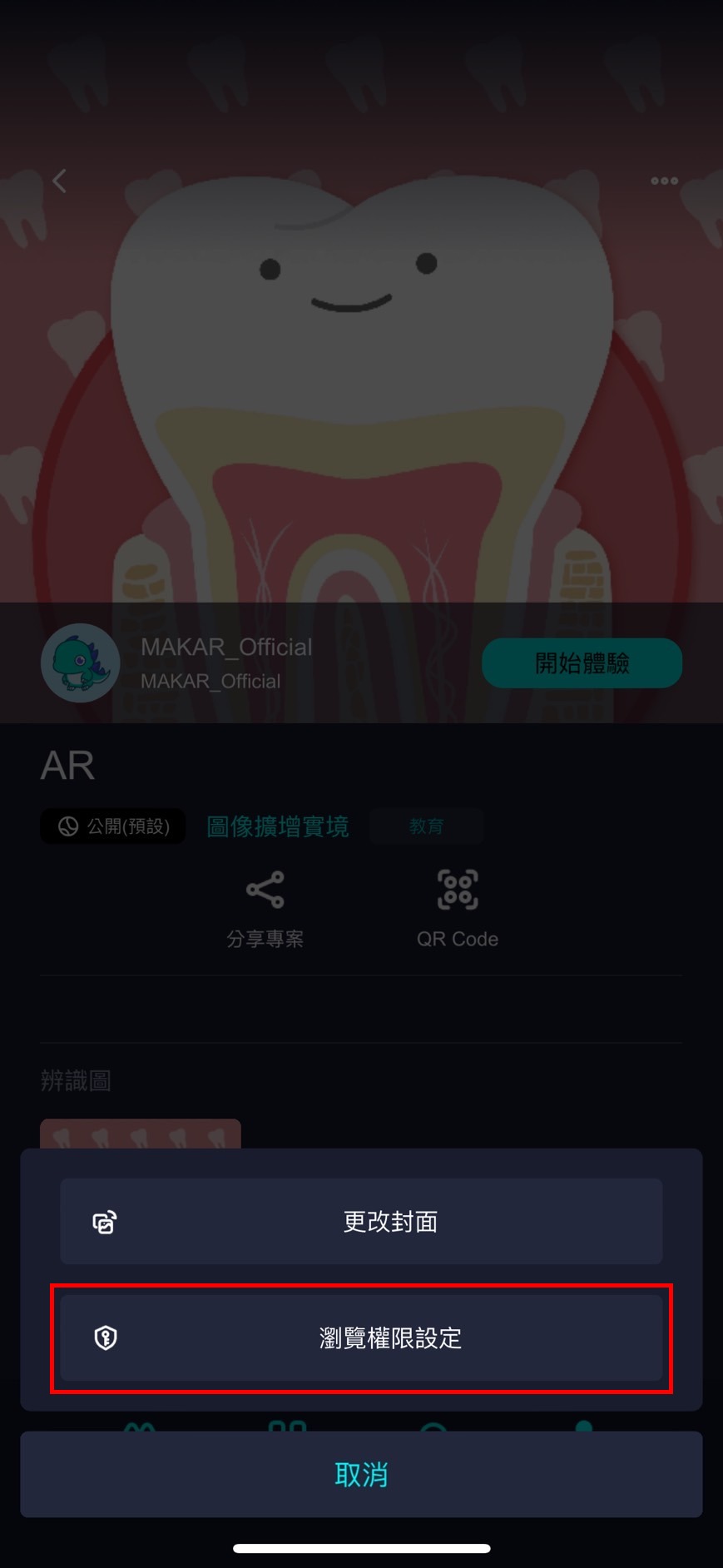
Task: Tap 取消 to dismiss the sheet
Action: pos(361,1474)
